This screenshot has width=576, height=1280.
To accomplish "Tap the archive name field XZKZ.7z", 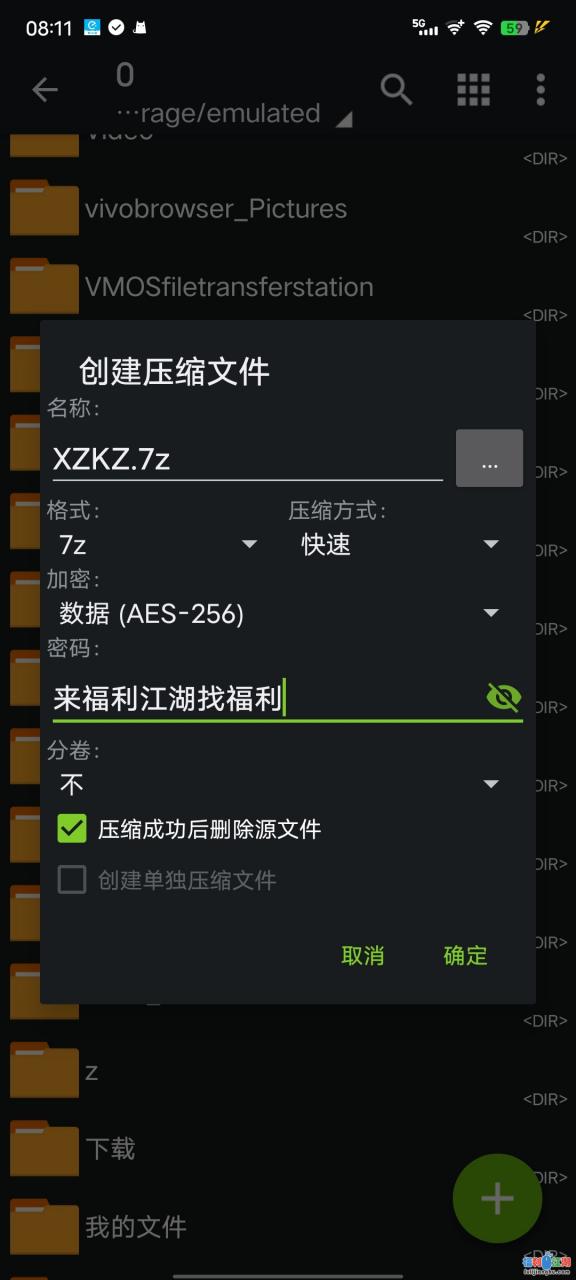I will (247, 458).
